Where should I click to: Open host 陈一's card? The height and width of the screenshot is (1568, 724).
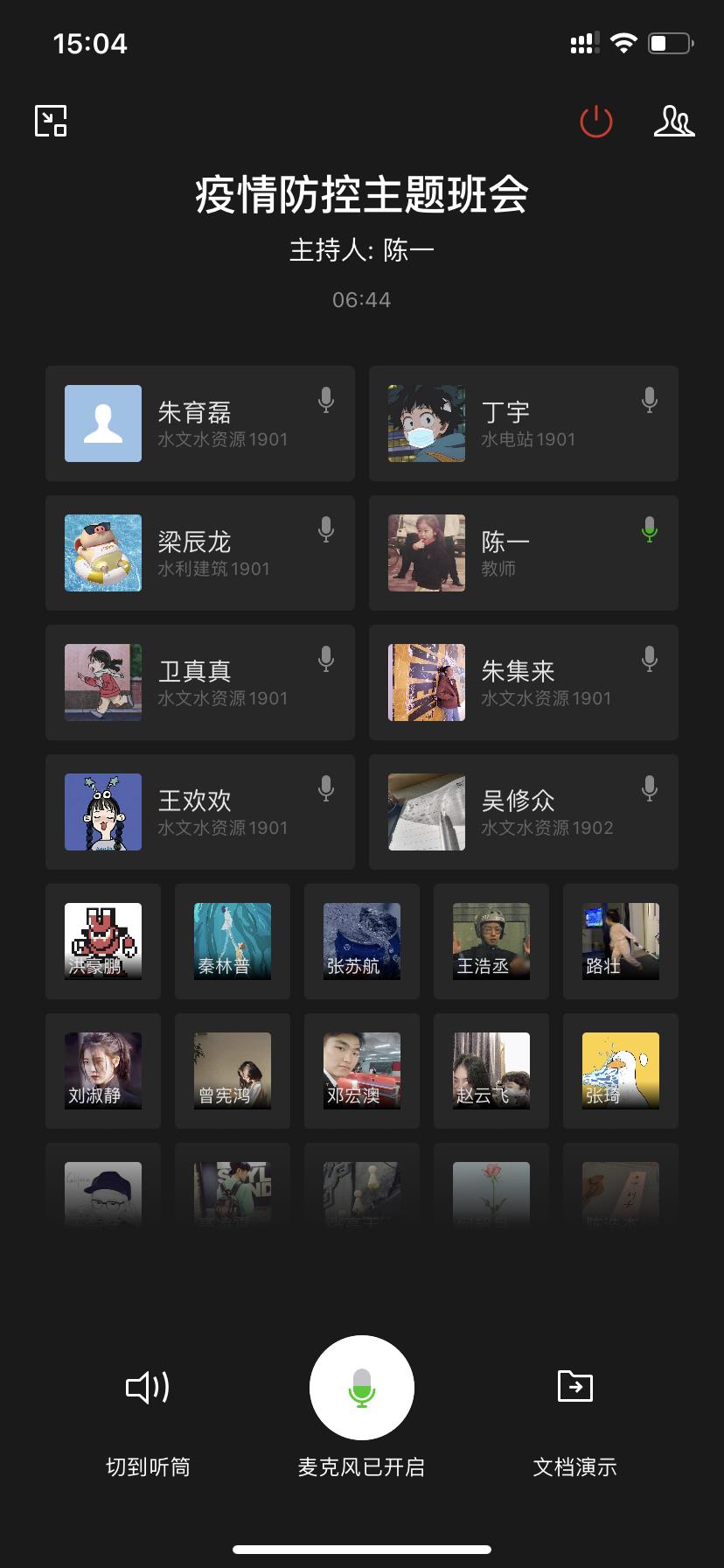[523, 553]
